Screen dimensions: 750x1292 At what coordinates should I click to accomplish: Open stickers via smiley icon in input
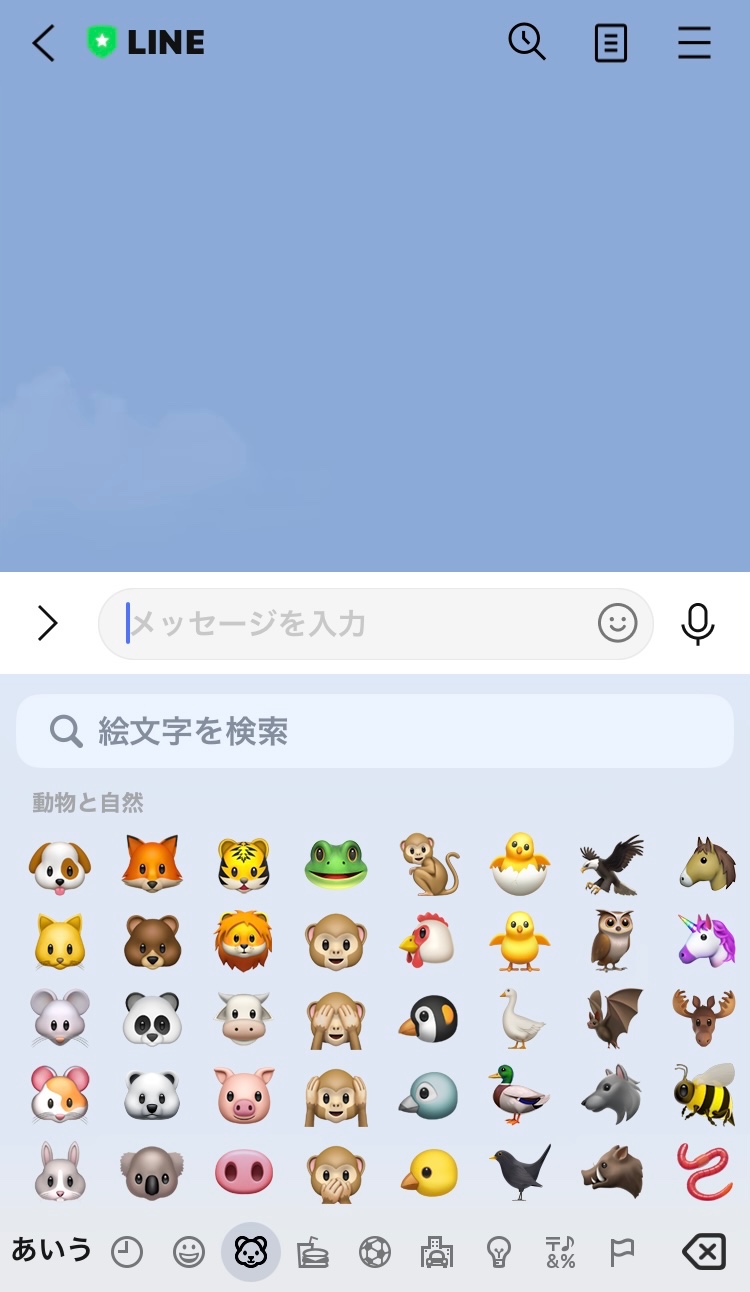pos(617,624)
